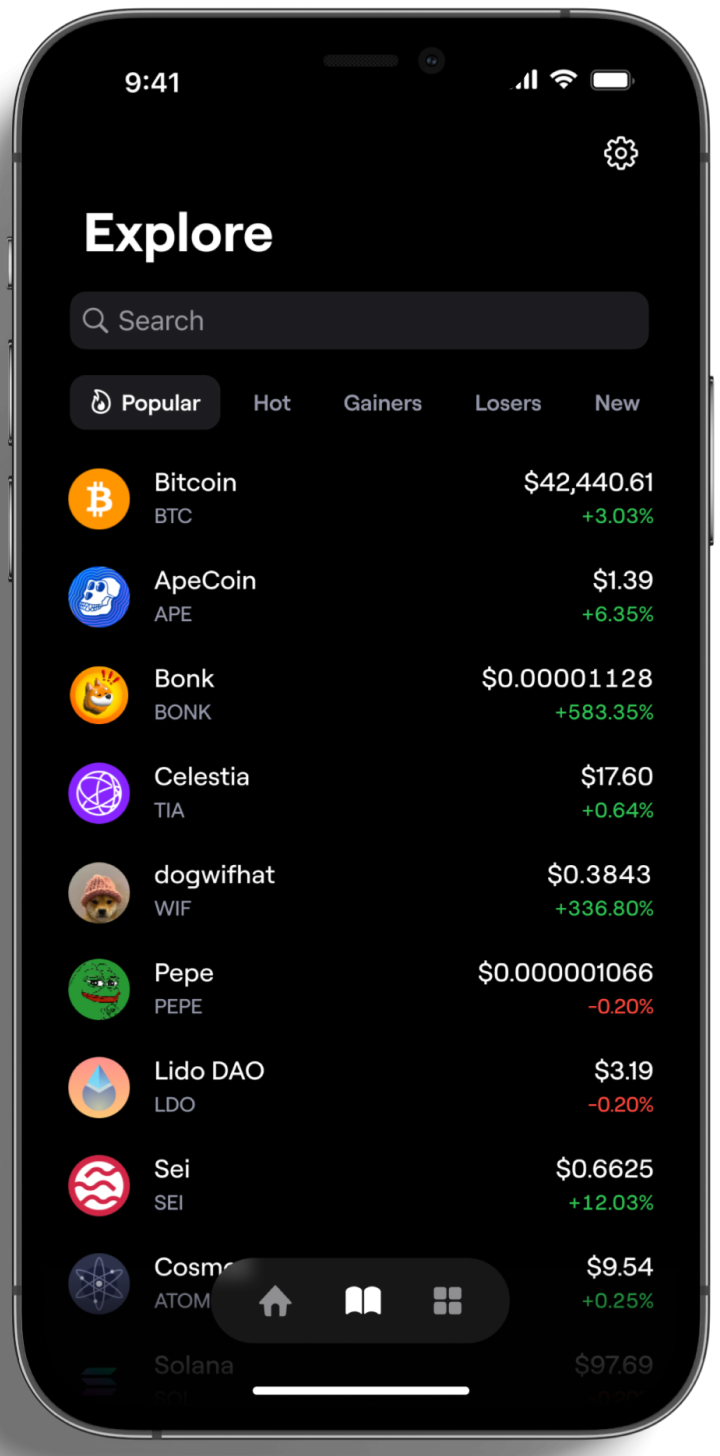Image resolution: width=720 pixels, height=1456 pixels.
Task: Tap the Search field
Action: (x=359, y=321)
